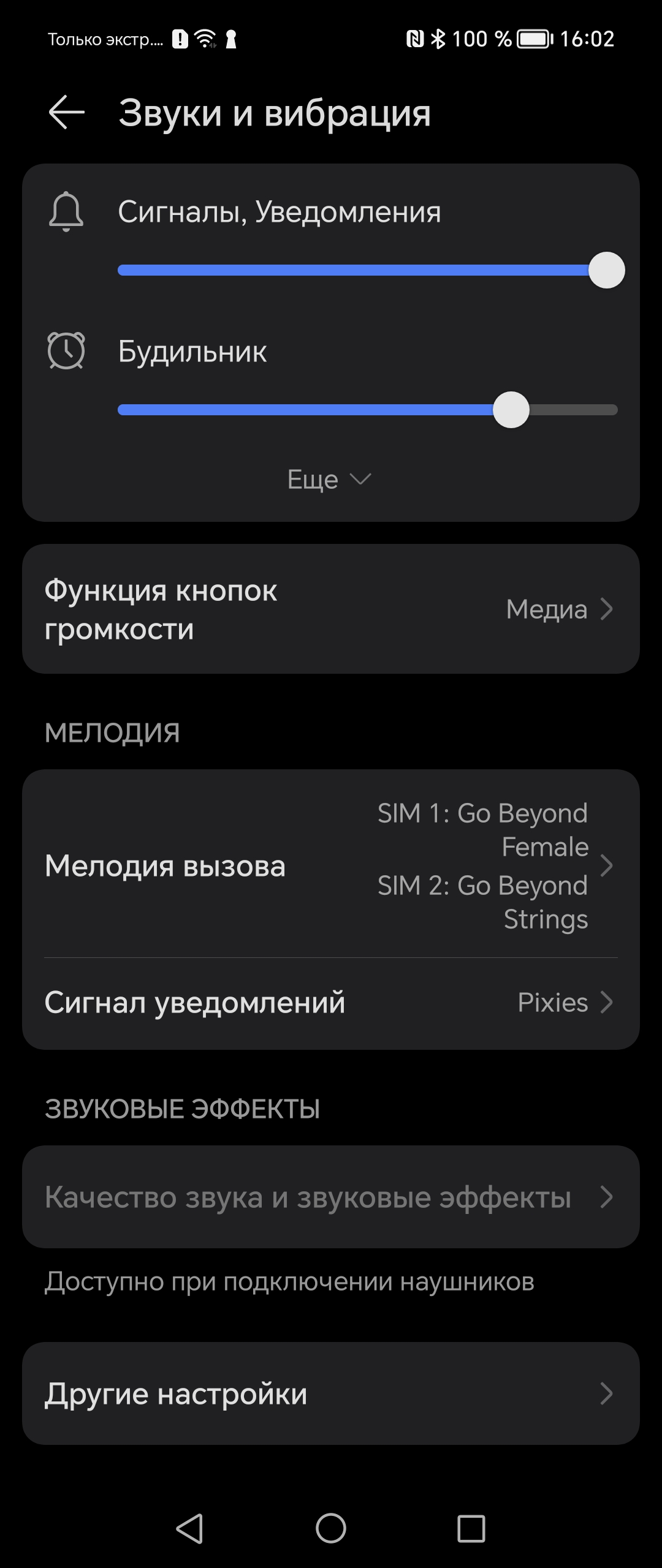Open recent apps from navigation bar
The image size is (662, 1568).
471,1528
